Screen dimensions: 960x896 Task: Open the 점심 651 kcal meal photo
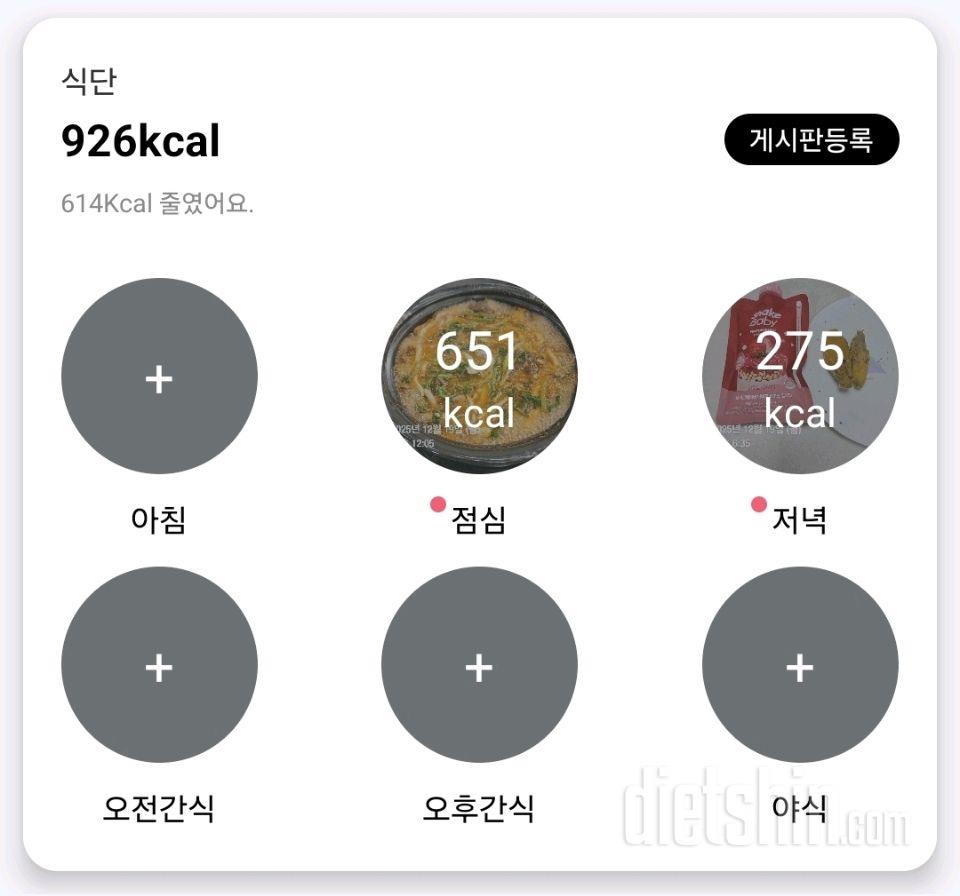(x=479, y=376)
